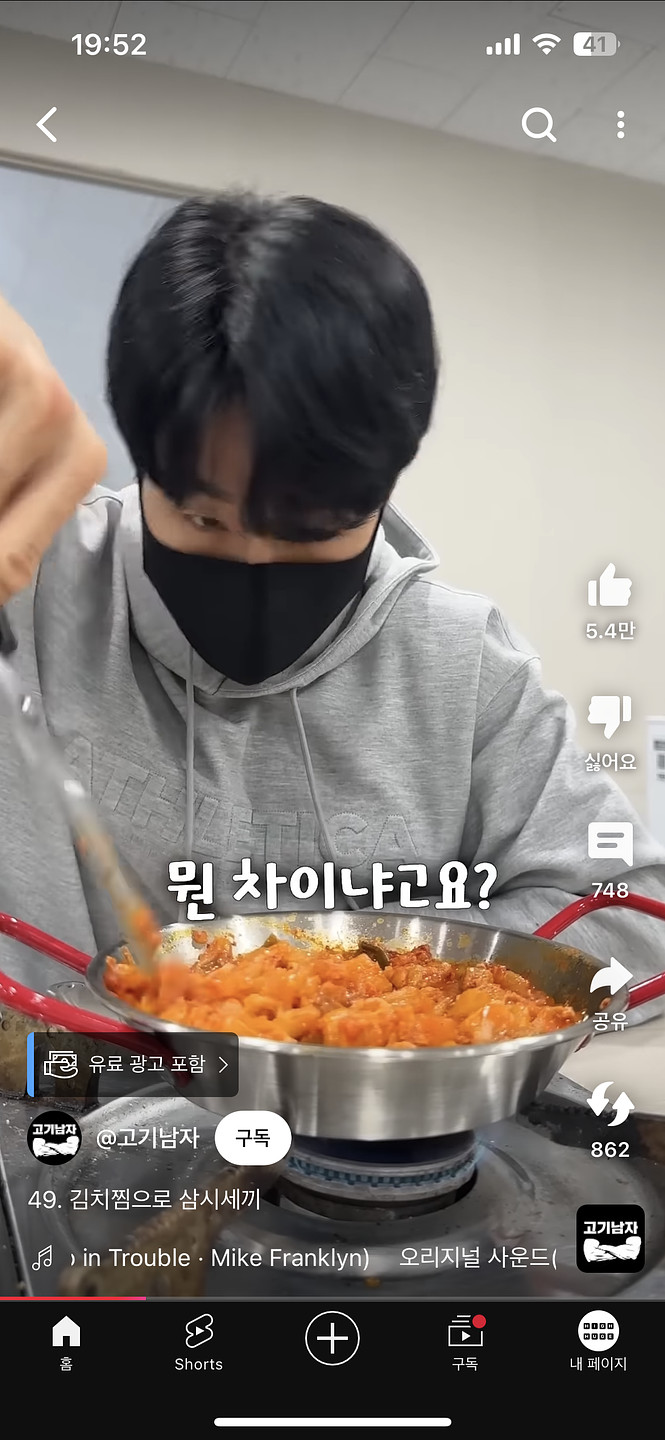Viewport: 665px width, 1440px height.
Task: Open search from the top bar
Action: [x=538, y=125]
